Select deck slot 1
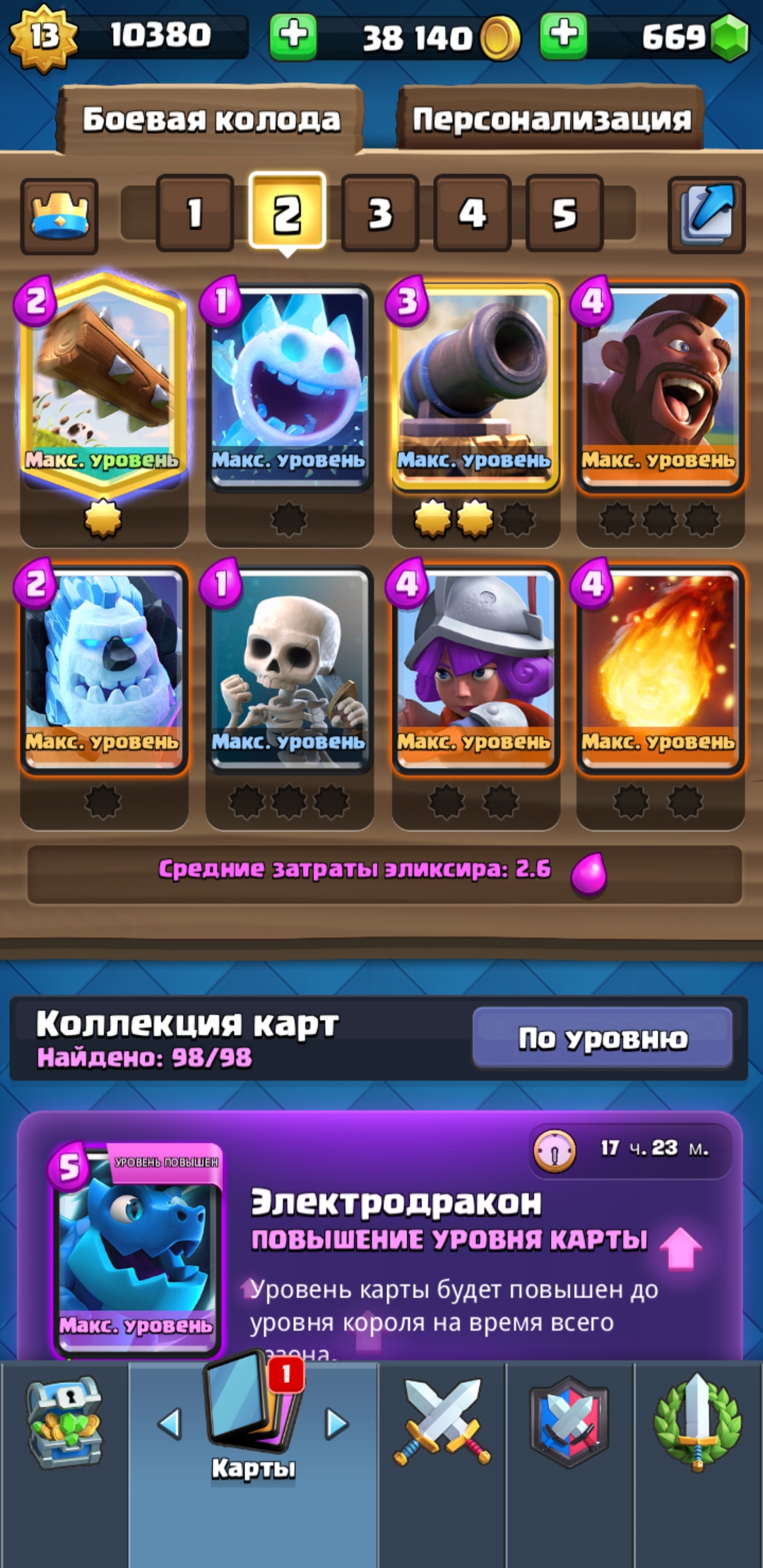 [x=194, y=213]
